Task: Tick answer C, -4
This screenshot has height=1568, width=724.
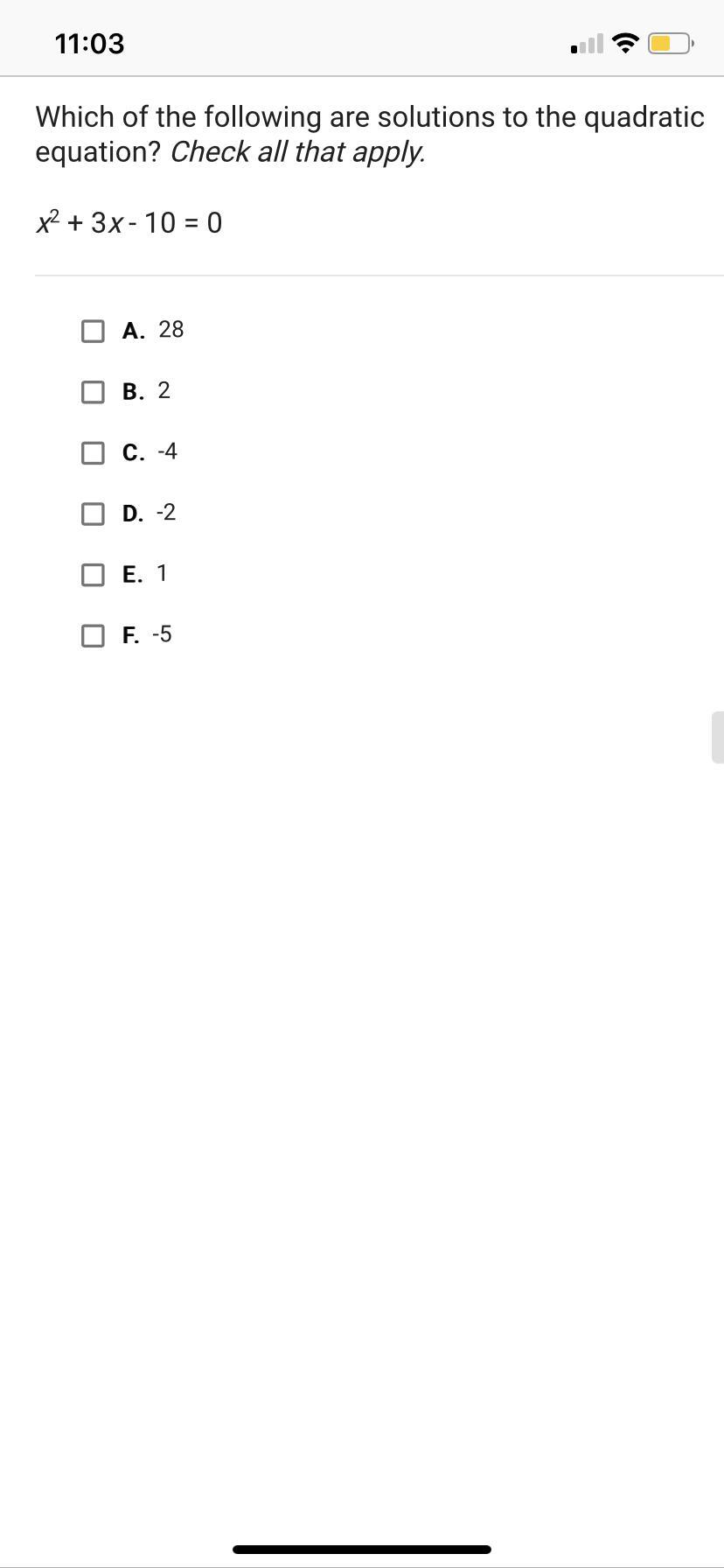Action: point(93,452)
